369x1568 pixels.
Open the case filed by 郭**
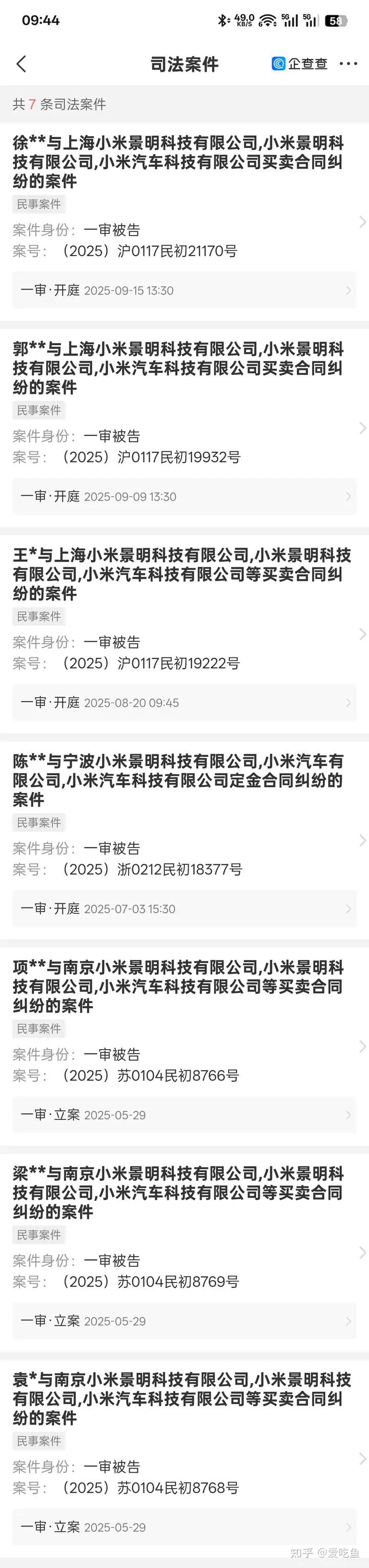pyautogui.click(x=178, y=368)
